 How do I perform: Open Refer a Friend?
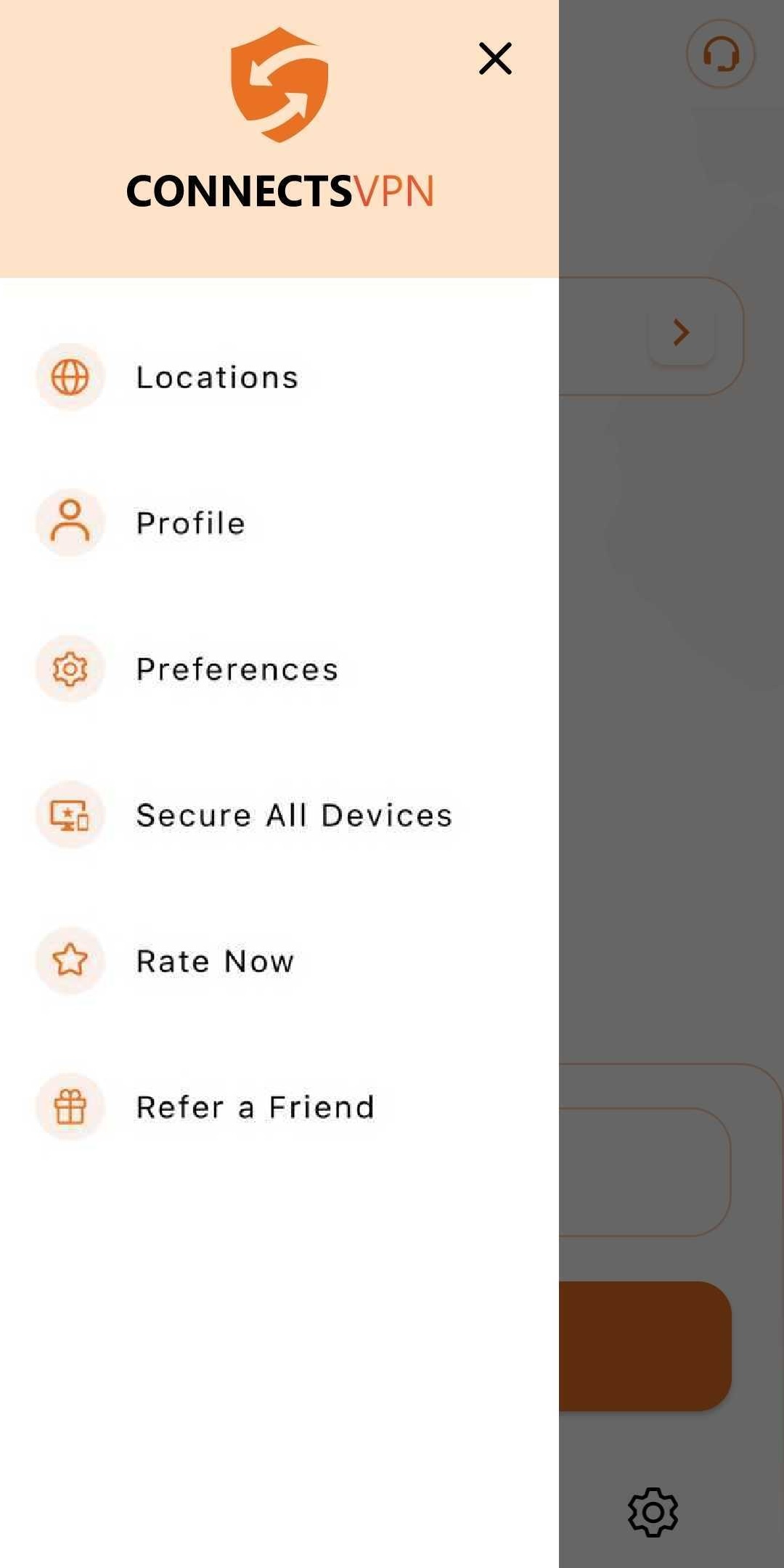click(x=255, y=1107)
